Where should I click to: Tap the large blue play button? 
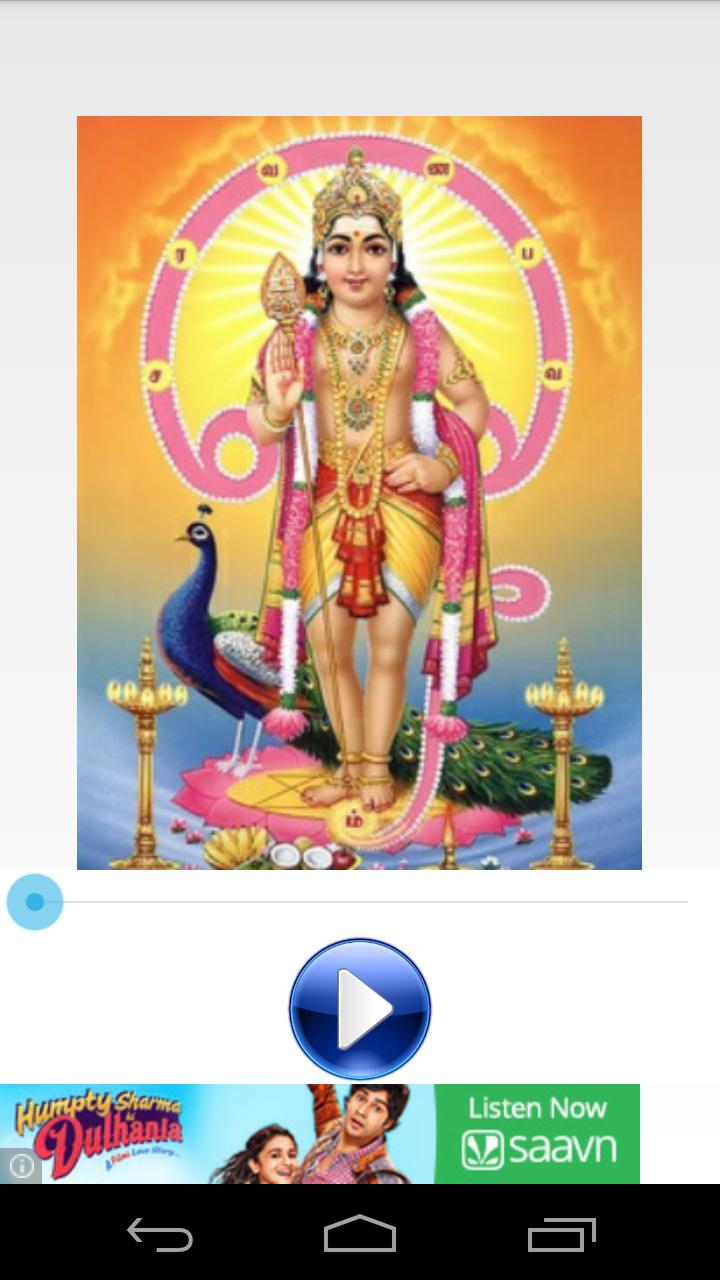[x=358, y=1008]
